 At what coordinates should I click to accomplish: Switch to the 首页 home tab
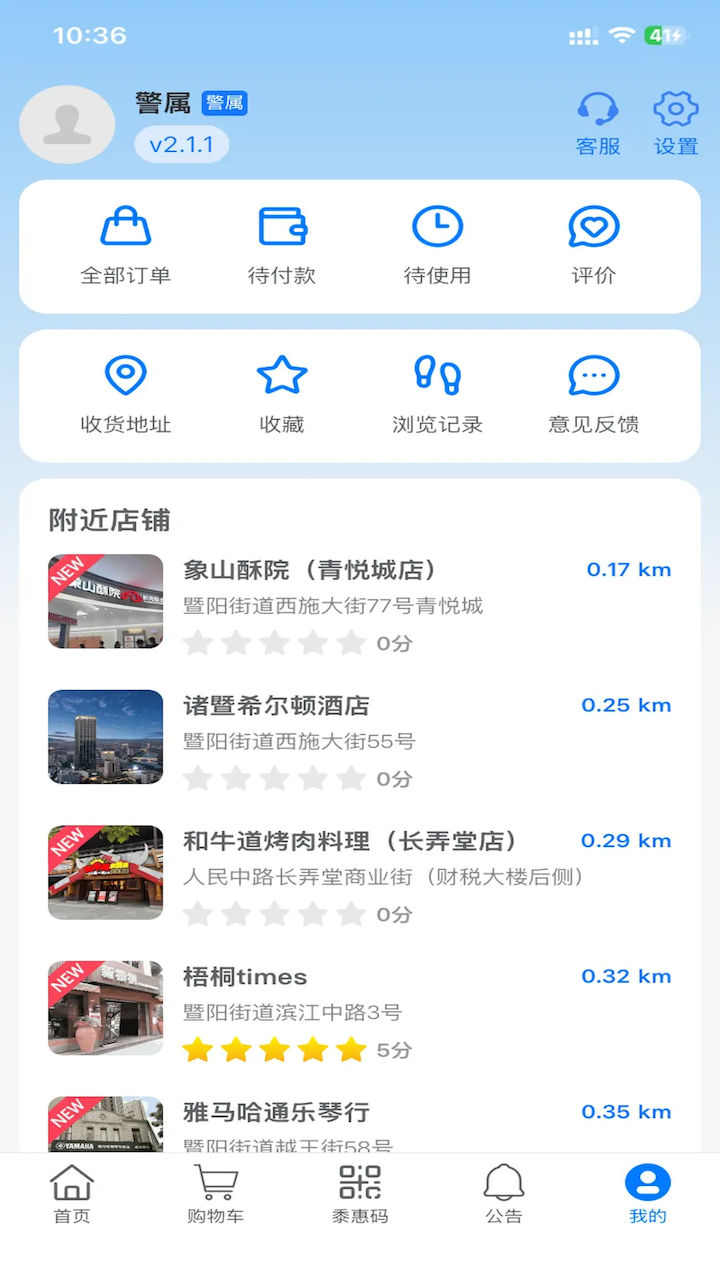[x=71, y=1196]
